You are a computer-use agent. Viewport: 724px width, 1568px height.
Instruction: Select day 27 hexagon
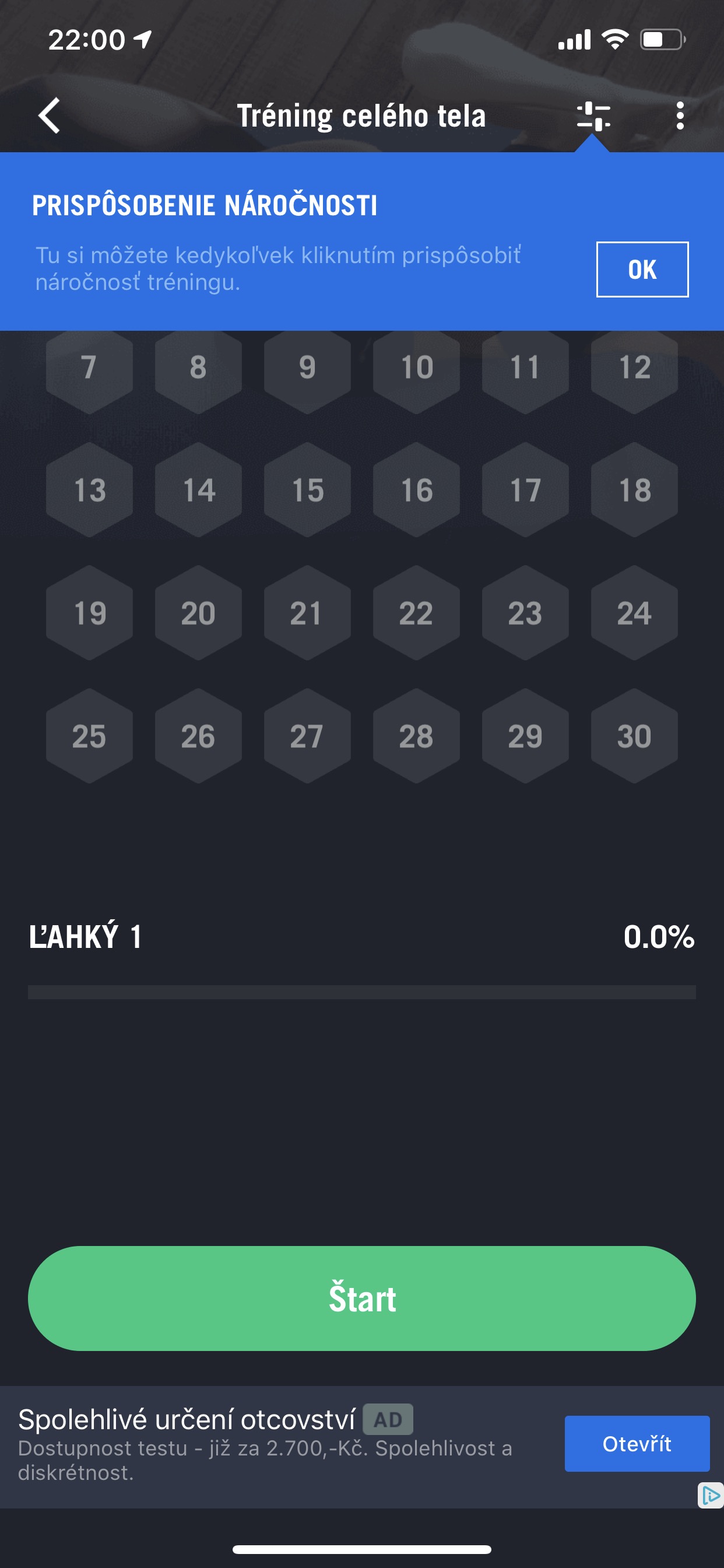(307, 736)
